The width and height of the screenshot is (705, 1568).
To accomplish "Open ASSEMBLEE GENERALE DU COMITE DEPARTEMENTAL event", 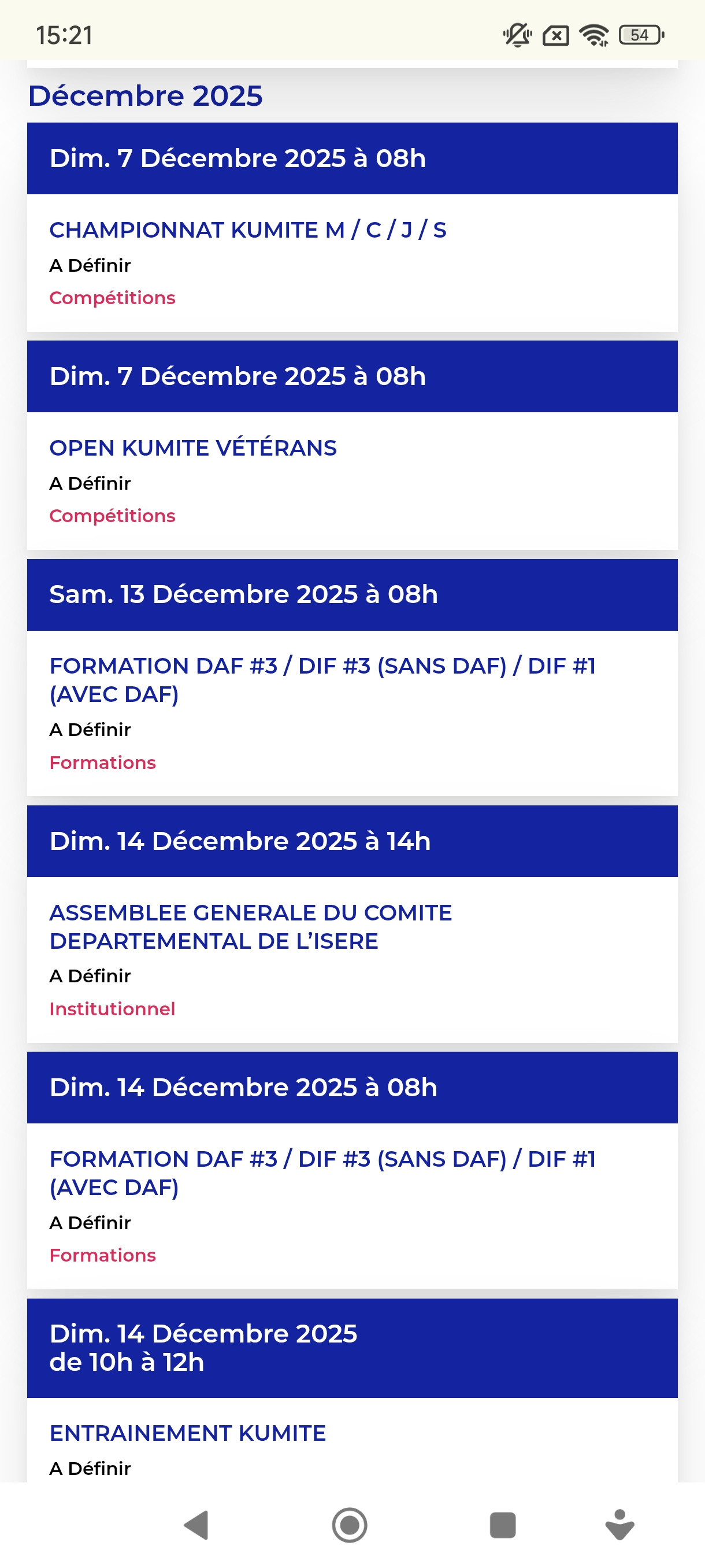I will [250, 926].
